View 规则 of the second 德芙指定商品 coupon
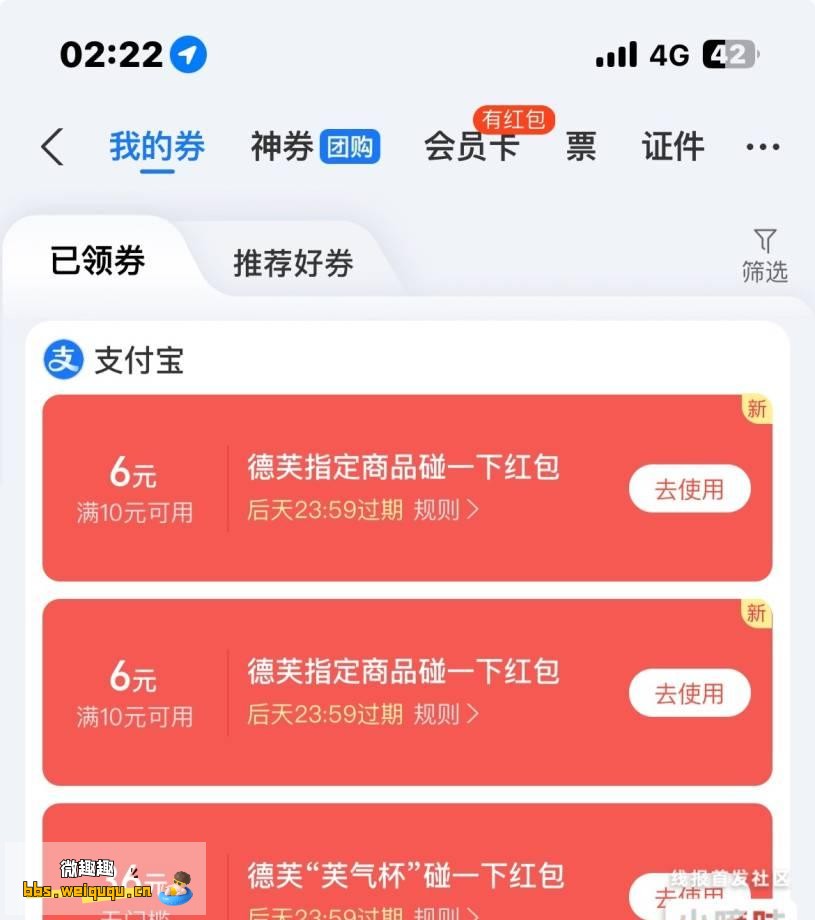 click(446, 714)
